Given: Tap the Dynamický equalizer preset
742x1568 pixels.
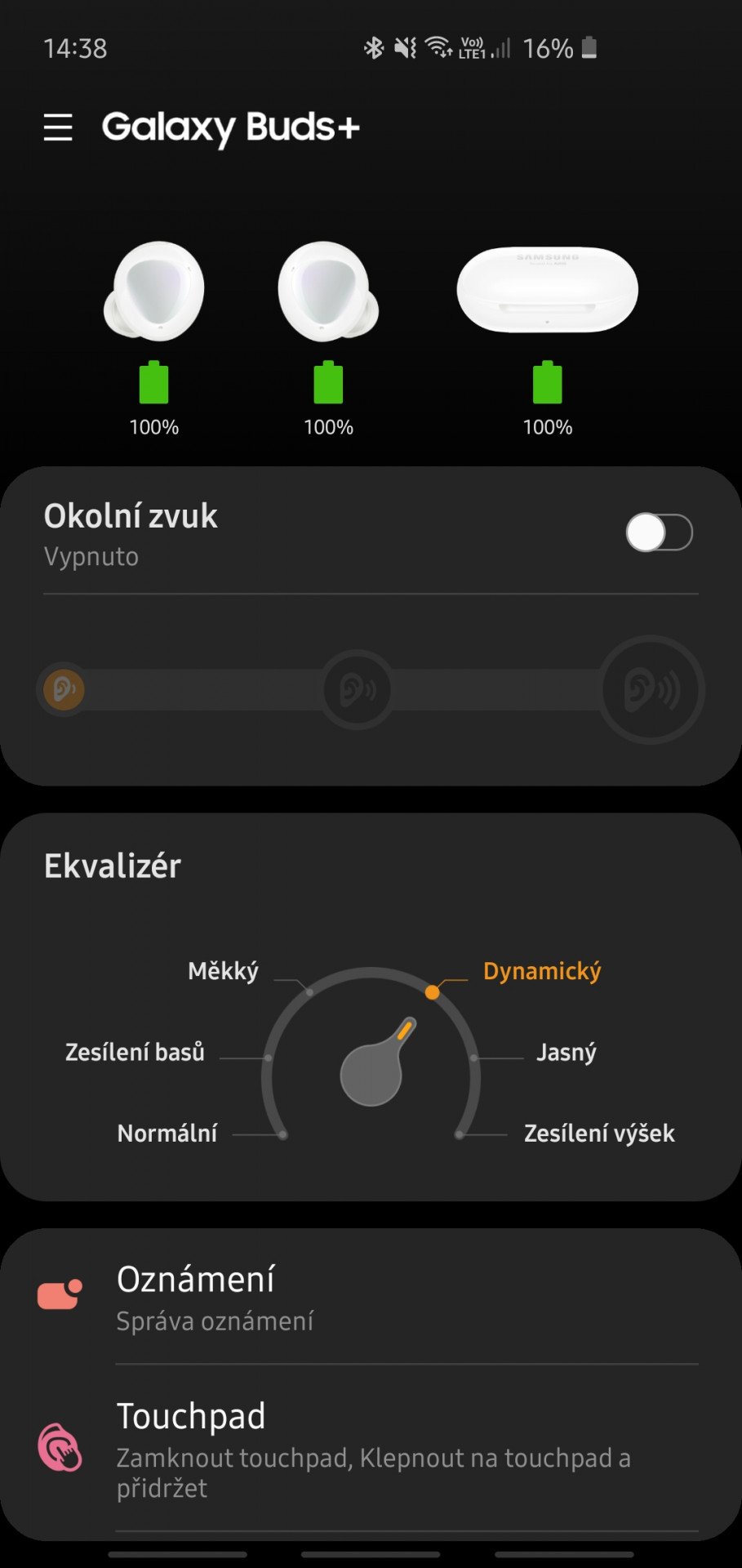Looking at the screenshot, I should point(542,971).
